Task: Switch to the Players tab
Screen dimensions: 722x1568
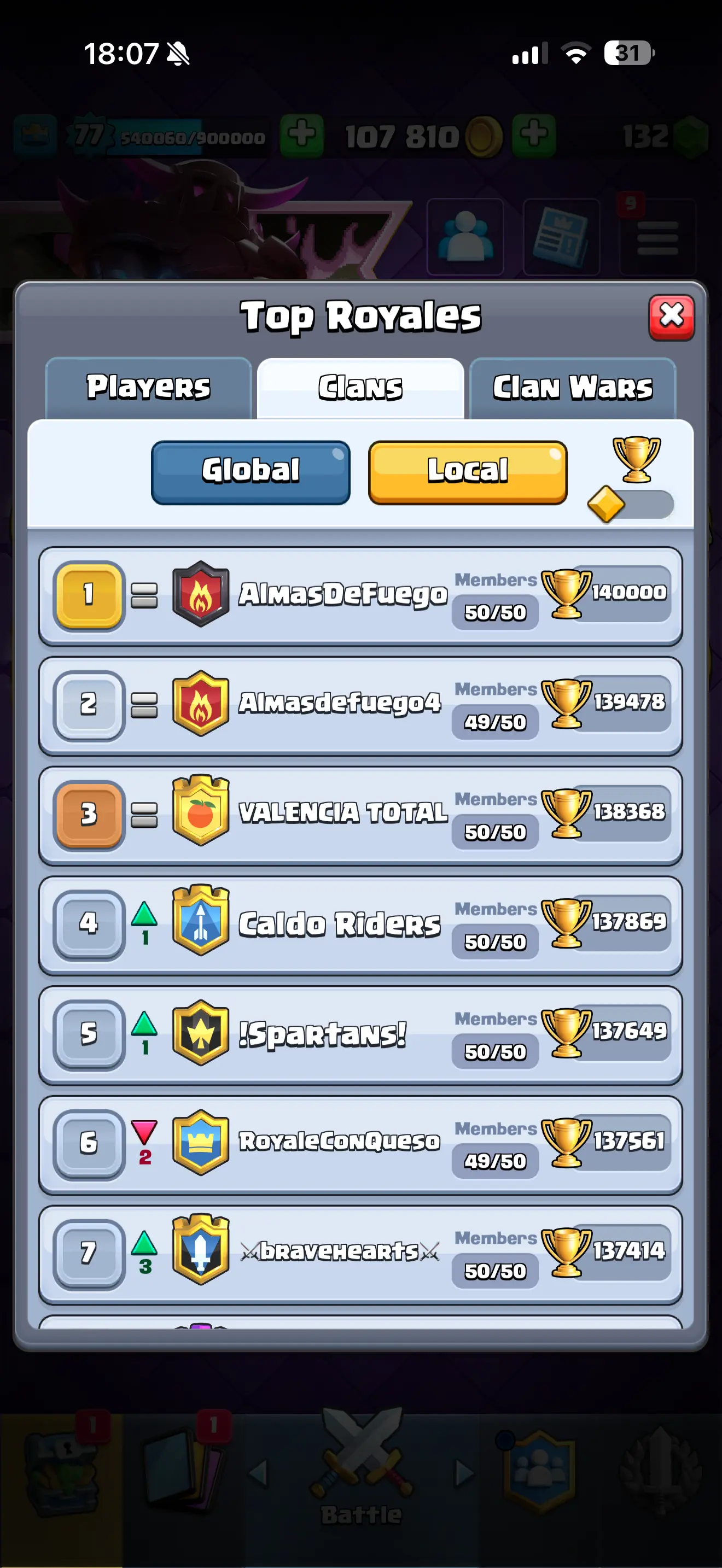Action: pos(149,388)
